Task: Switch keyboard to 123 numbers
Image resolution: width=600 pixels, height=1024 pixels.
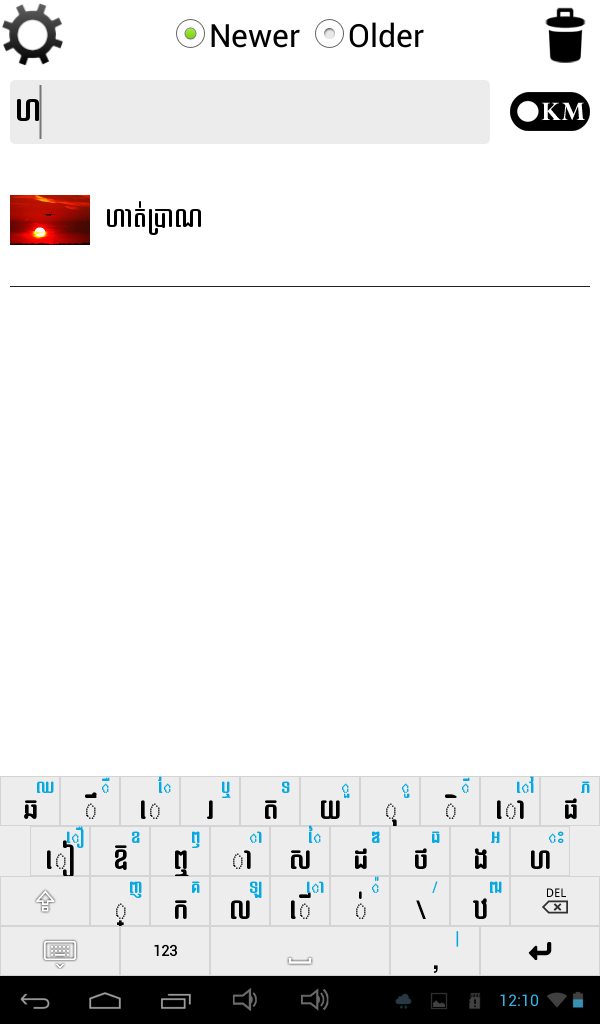Action: [x=165, y=951]
